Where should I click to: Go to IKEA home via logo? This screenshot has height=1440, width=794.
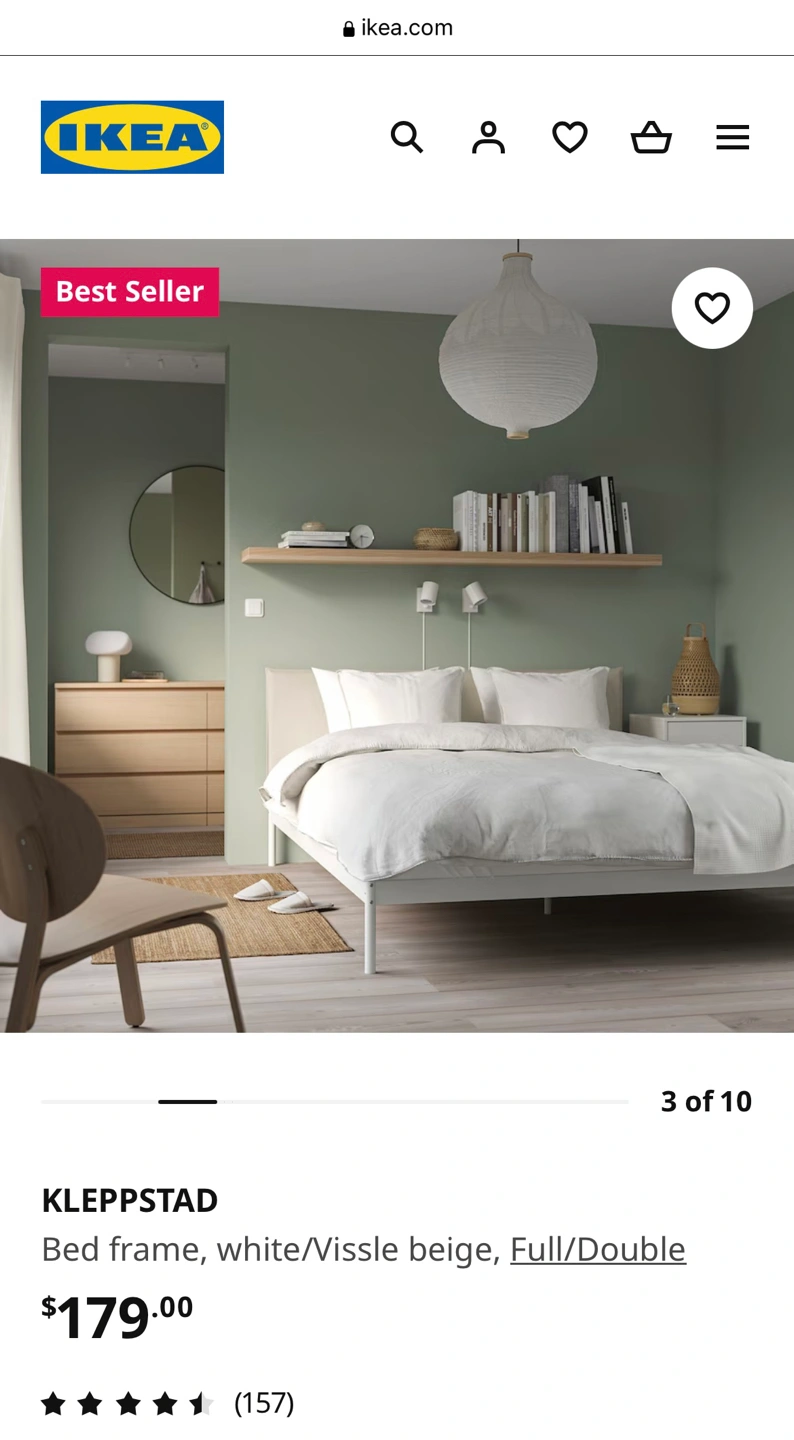[x=132, y=137]
